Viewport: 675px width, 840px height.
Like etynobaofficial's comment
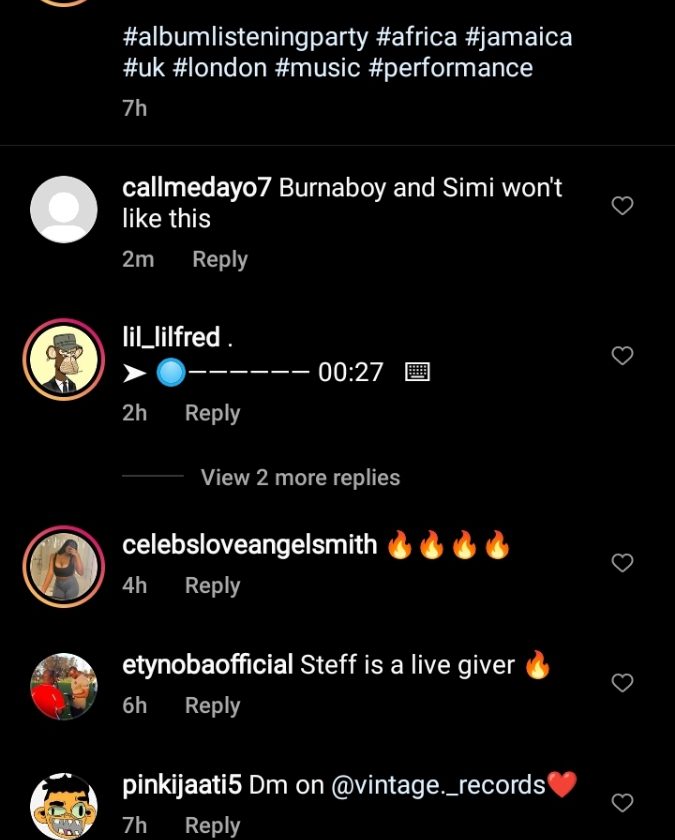click(622, 683)
